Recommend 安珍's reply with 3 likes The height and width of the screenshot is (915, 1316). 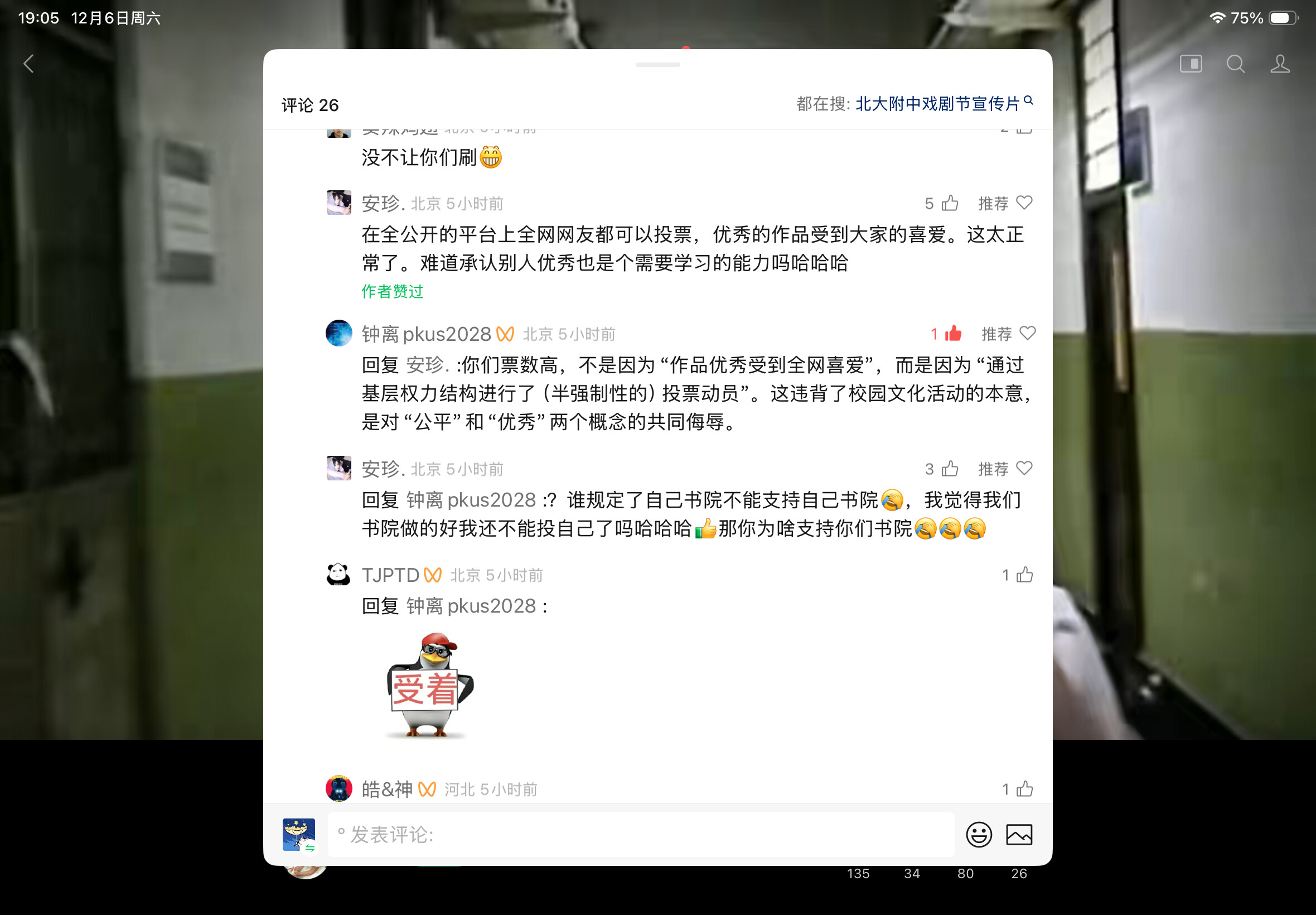coord(1004,469)
